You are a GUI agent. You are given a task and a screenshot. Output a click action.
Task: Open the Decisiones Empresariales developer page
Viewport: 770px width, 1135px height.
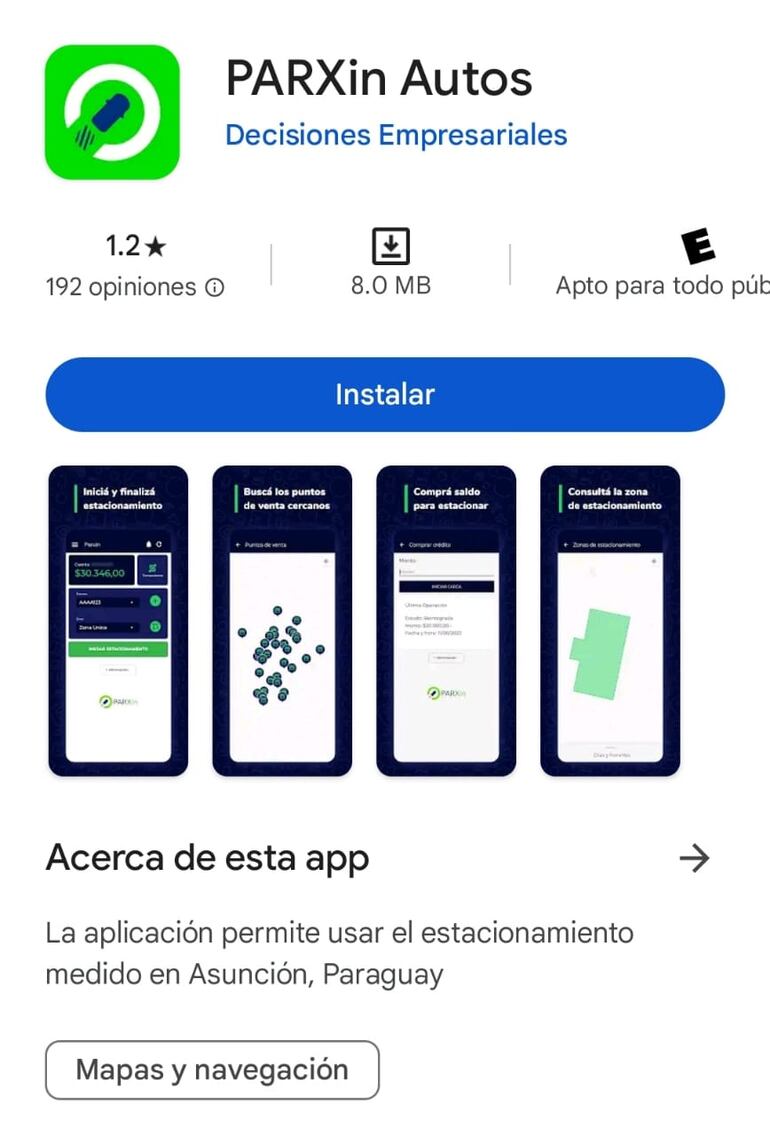397,135
